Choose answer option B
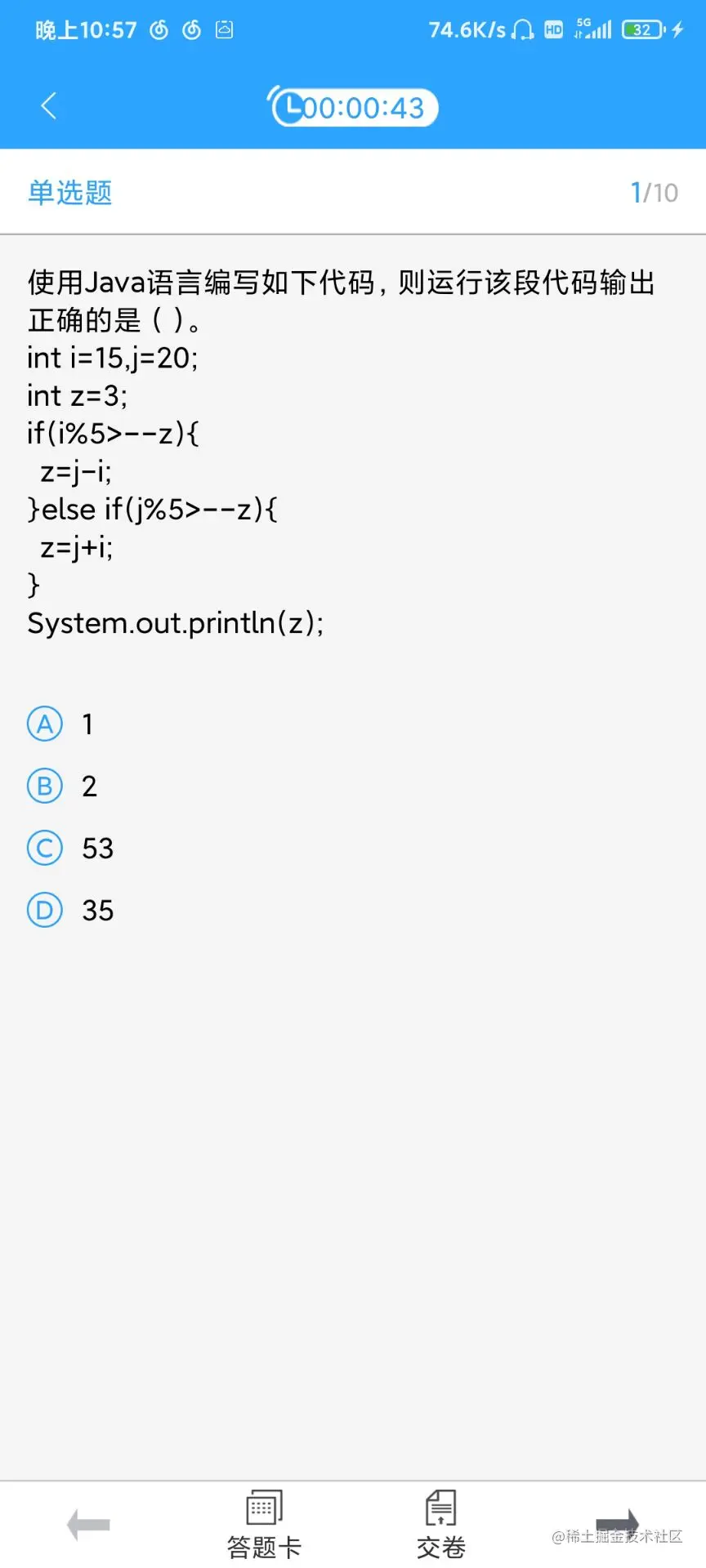Viewport: 706px width, 1568px height. coord(45,786)
